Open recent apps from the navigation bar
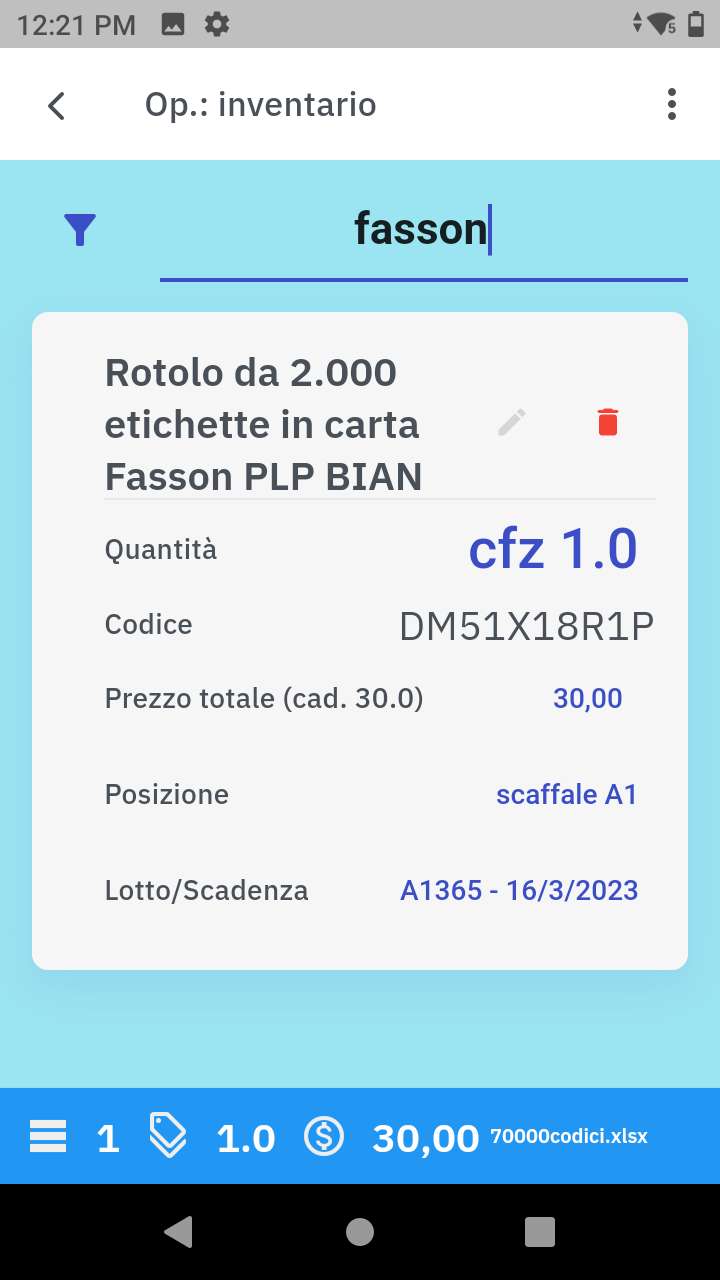This screenshot has width=720, height=1280. 540,1232
